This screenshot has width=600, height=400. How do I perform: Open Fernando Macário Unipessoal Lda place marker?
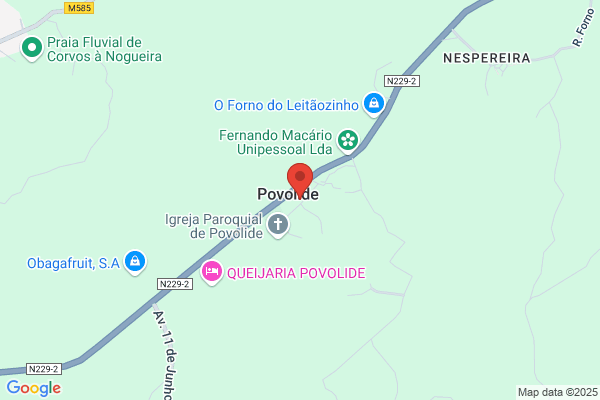[x=347, y=139]
